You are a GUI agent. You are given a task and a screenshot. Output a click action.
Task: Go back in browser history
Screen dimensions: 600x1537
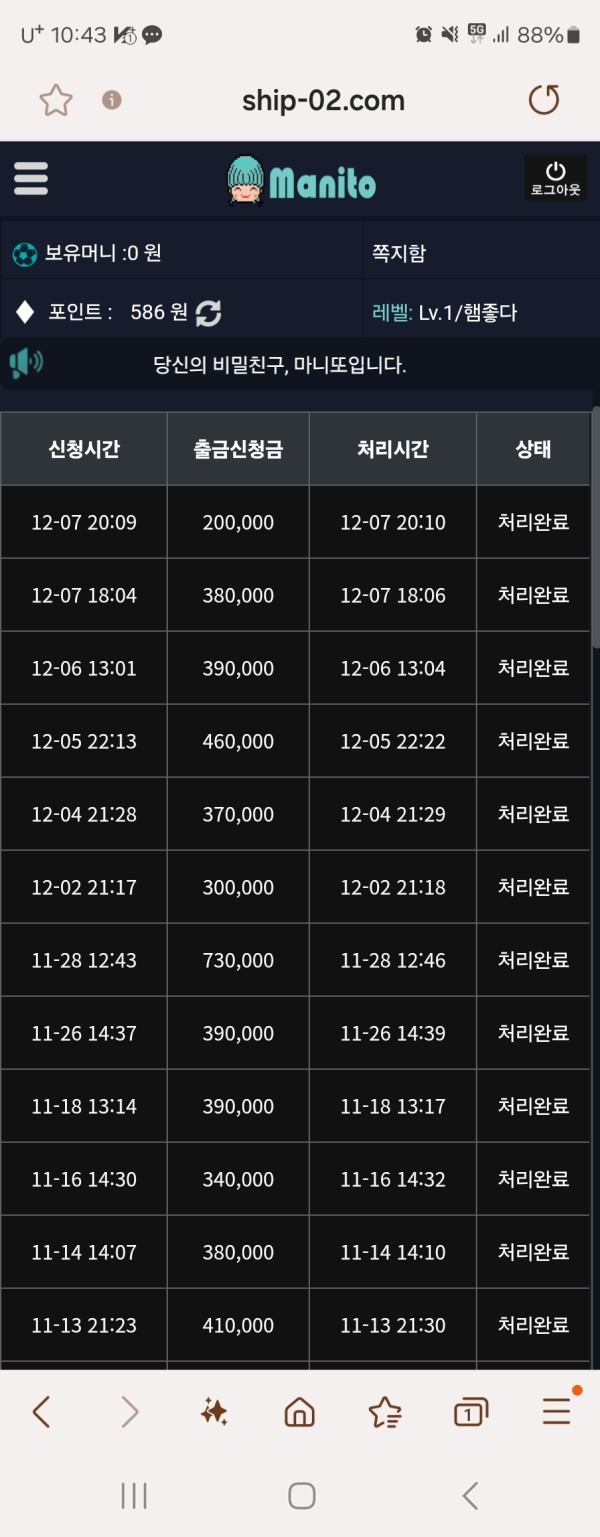42,1411
